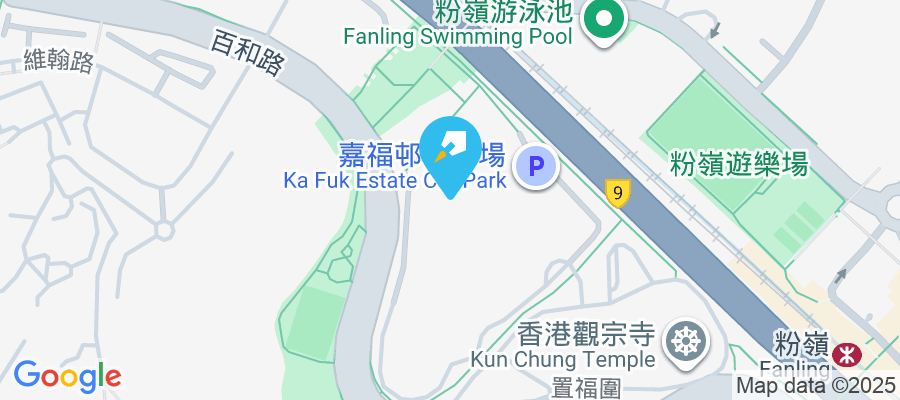Select the Fanling Swimming Pool marker
Image resolution: width=900 pixels, height=400 pixels.
tap(604, 19)
